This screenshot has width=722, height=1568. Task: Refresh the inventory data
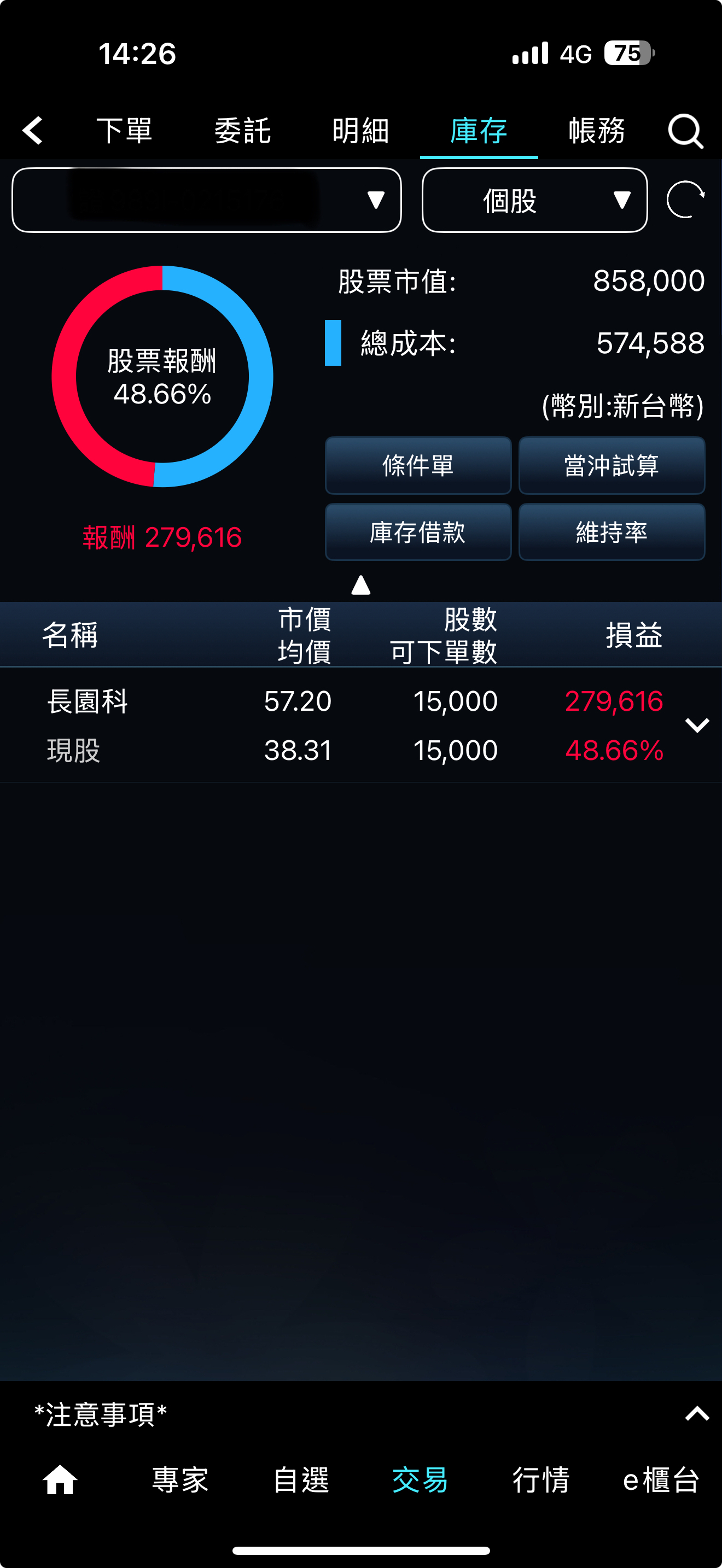[685, 200]
